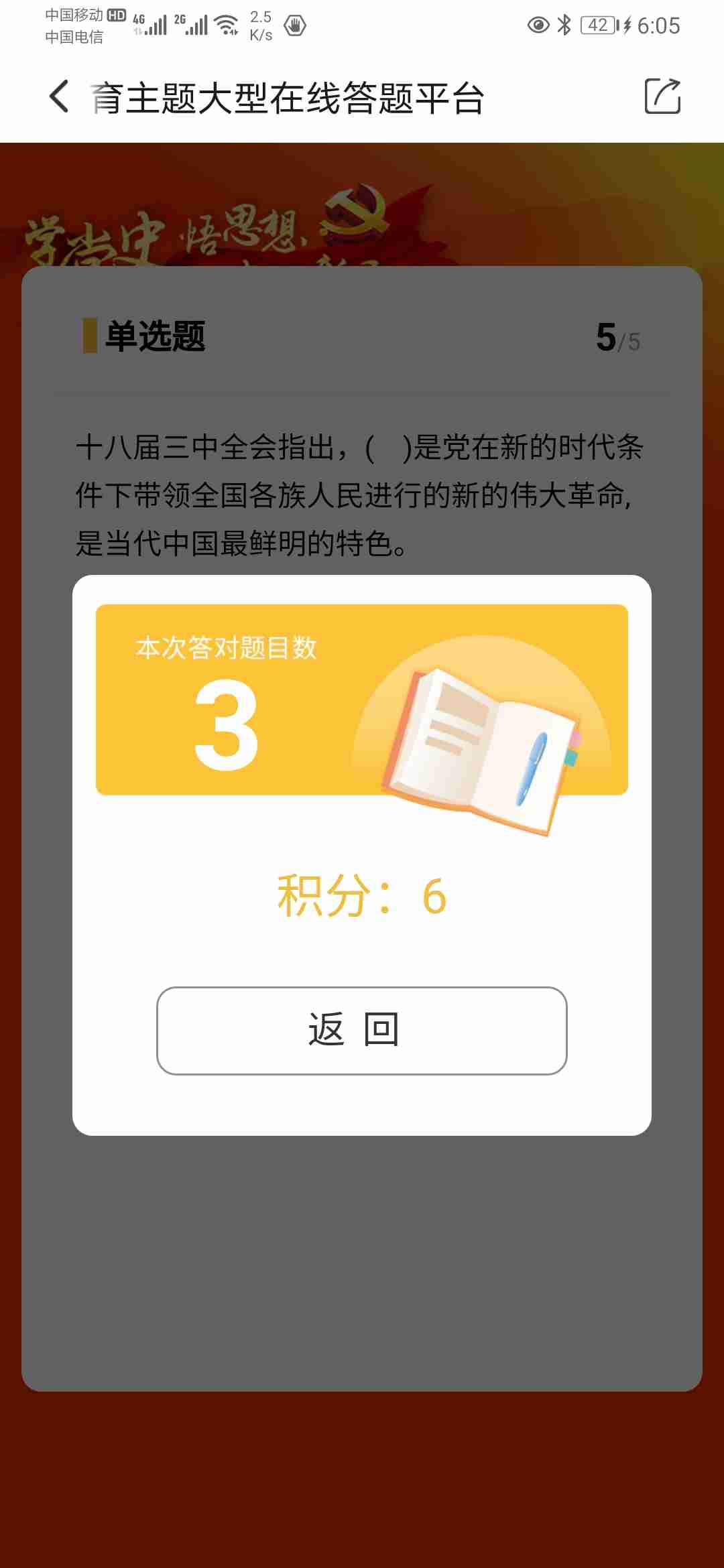Screen dimensions: 724x1568
Task: Tap the 返回 button in the score dialog
Action: coord(362,1030)
